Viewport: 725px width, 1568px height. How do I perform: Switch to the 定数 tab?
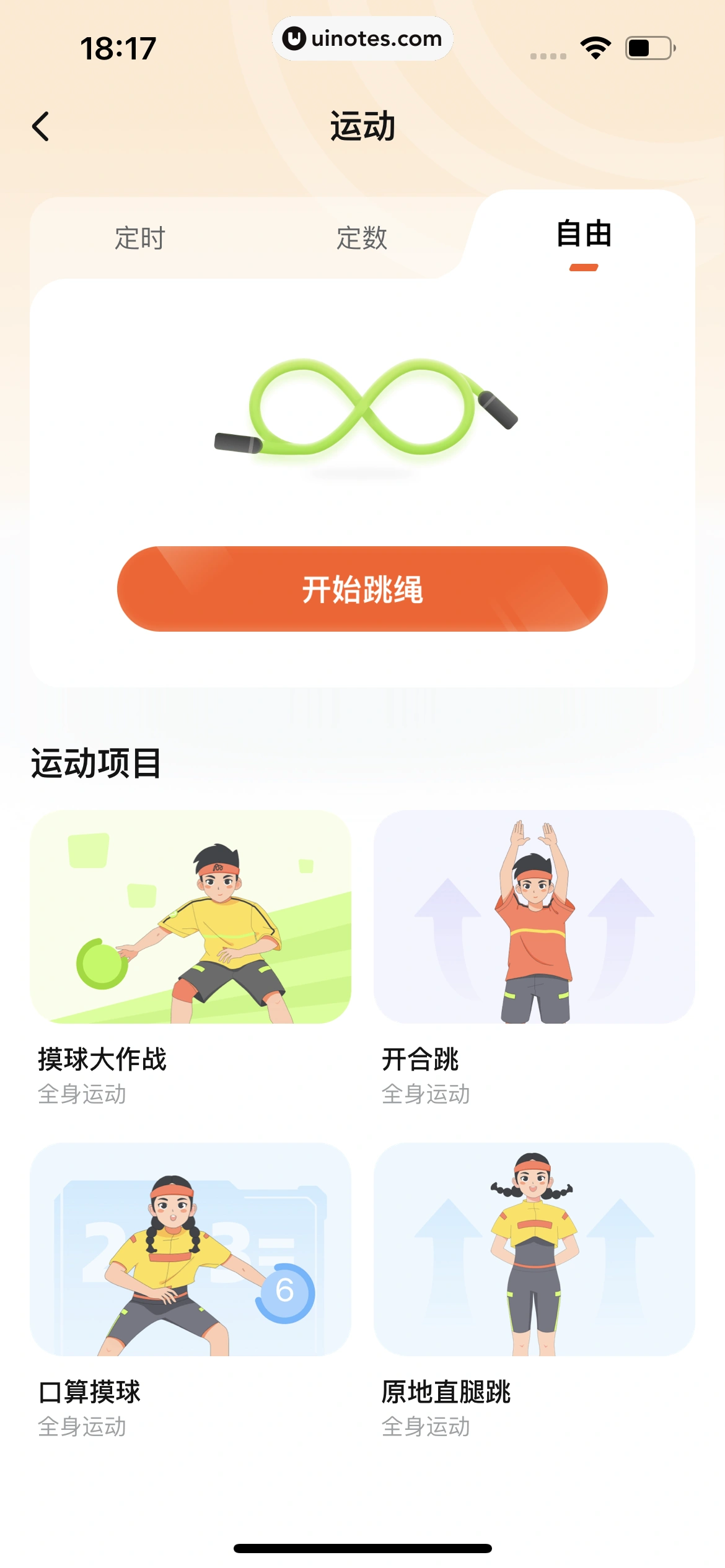point(362,238)
